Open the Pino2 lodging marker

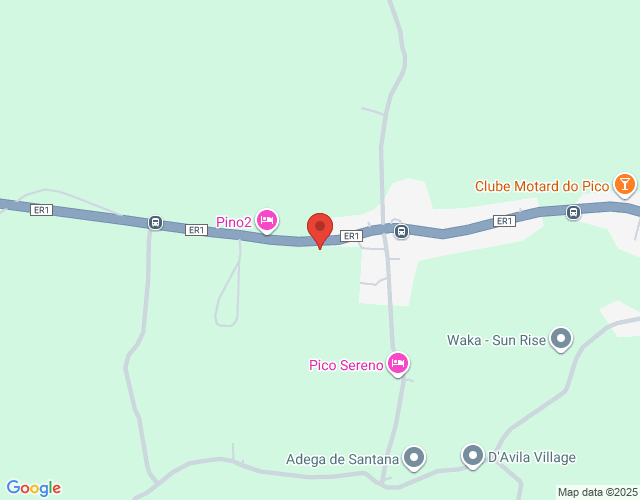266,220
